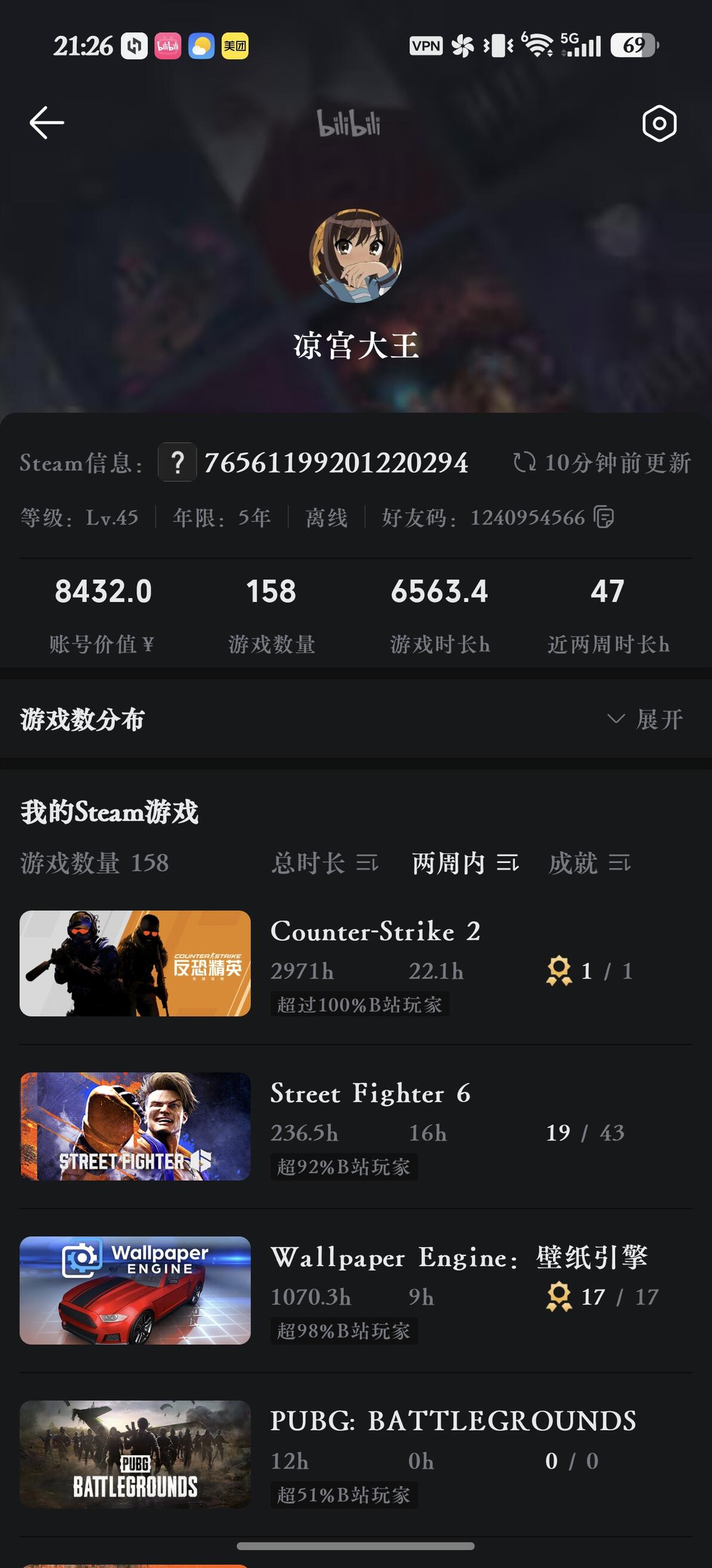The image size is (712, 1568).
Task: Tap the 凉宫大王 profile avatar
Action: click(356, 256)
